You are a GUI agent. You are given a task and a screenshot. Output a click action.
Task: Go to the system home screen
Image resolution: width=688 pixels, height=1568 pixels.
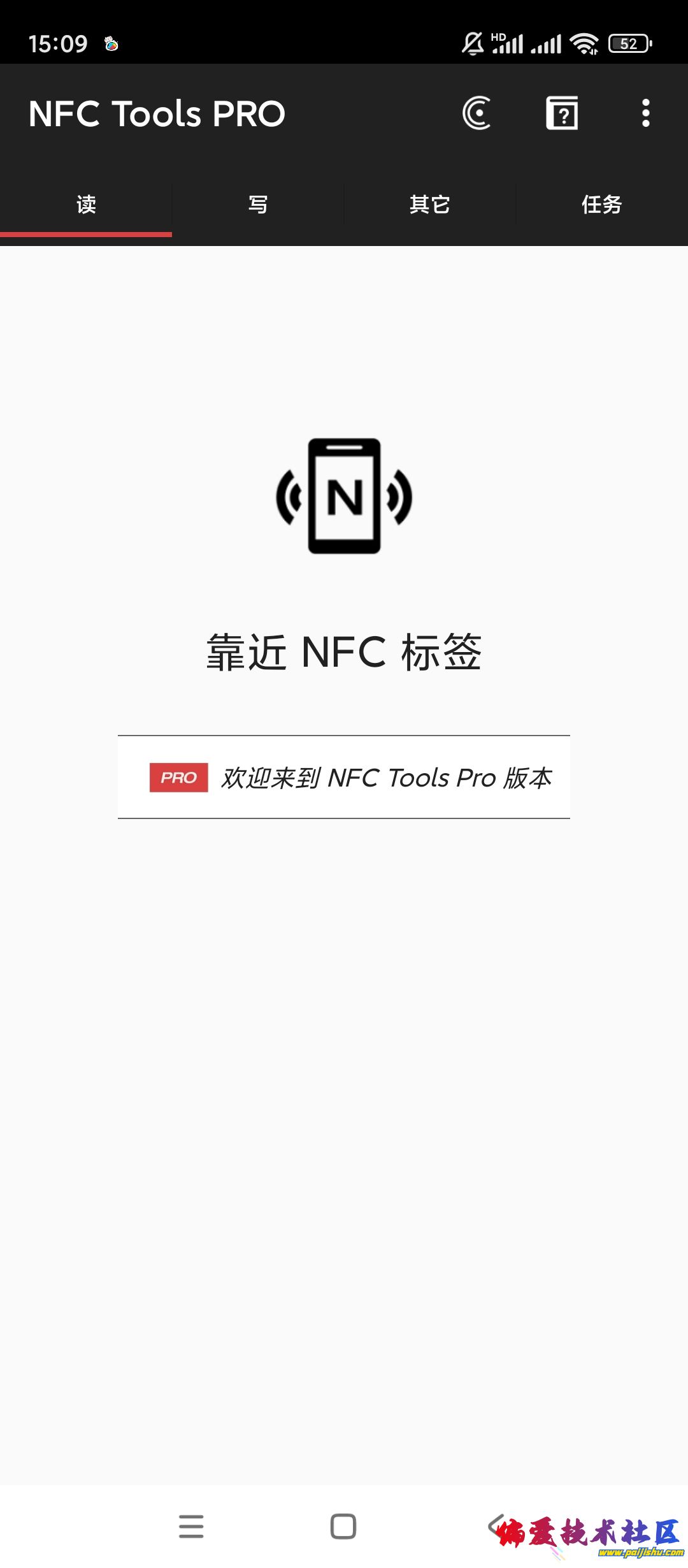[x=343, y=1527]
